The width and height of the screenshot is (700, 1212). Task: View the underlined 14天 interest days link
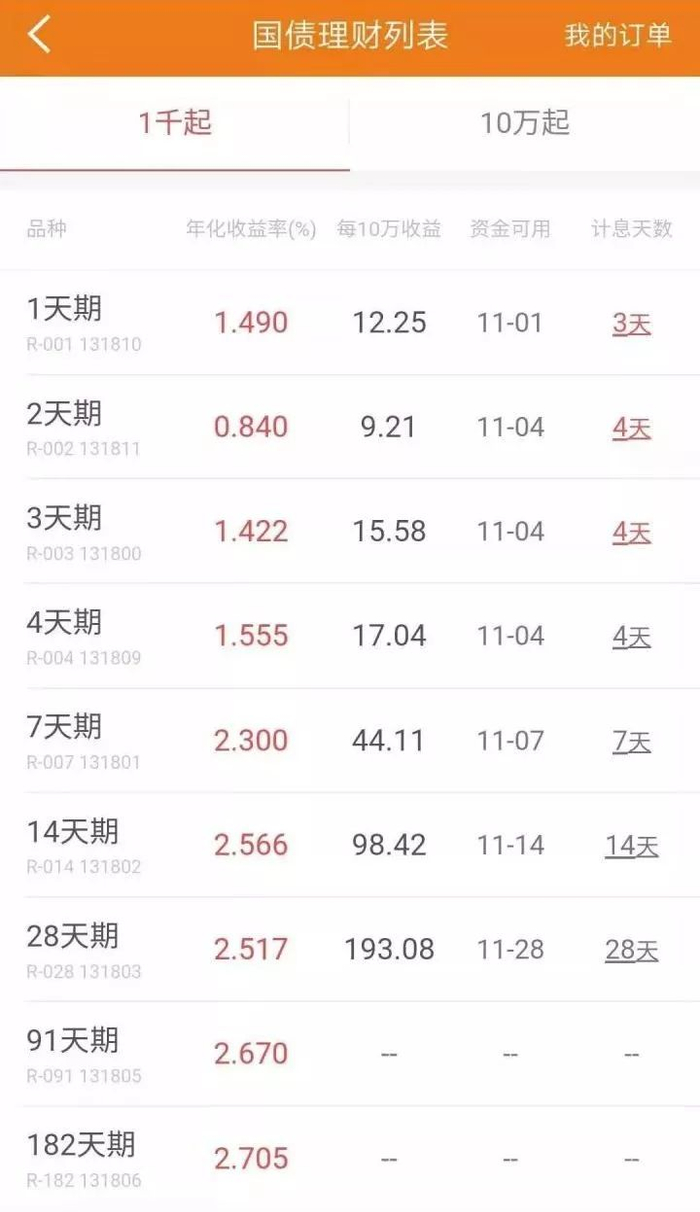(631, 847)
